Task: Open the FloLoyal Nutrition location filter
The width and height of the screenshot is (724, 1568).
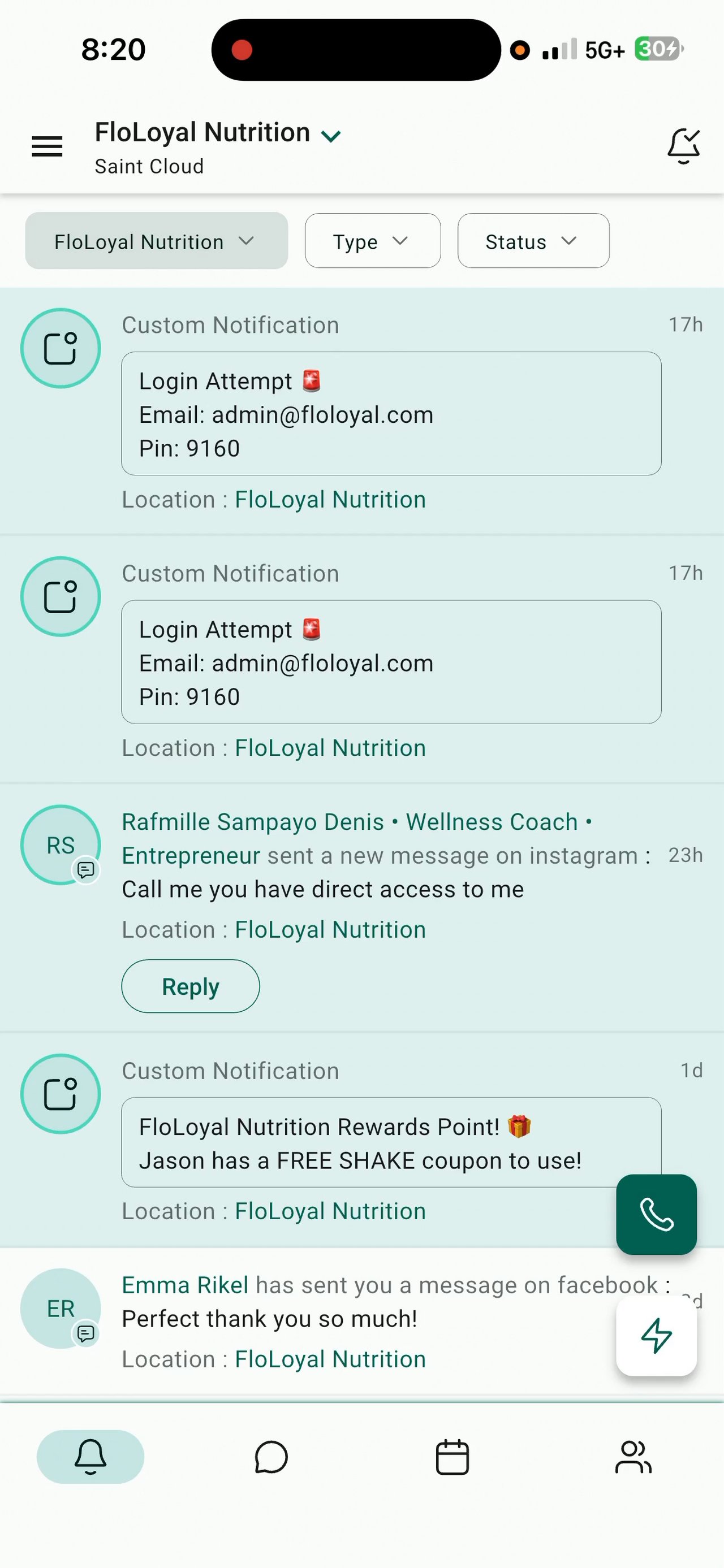Action: point(156,241)
